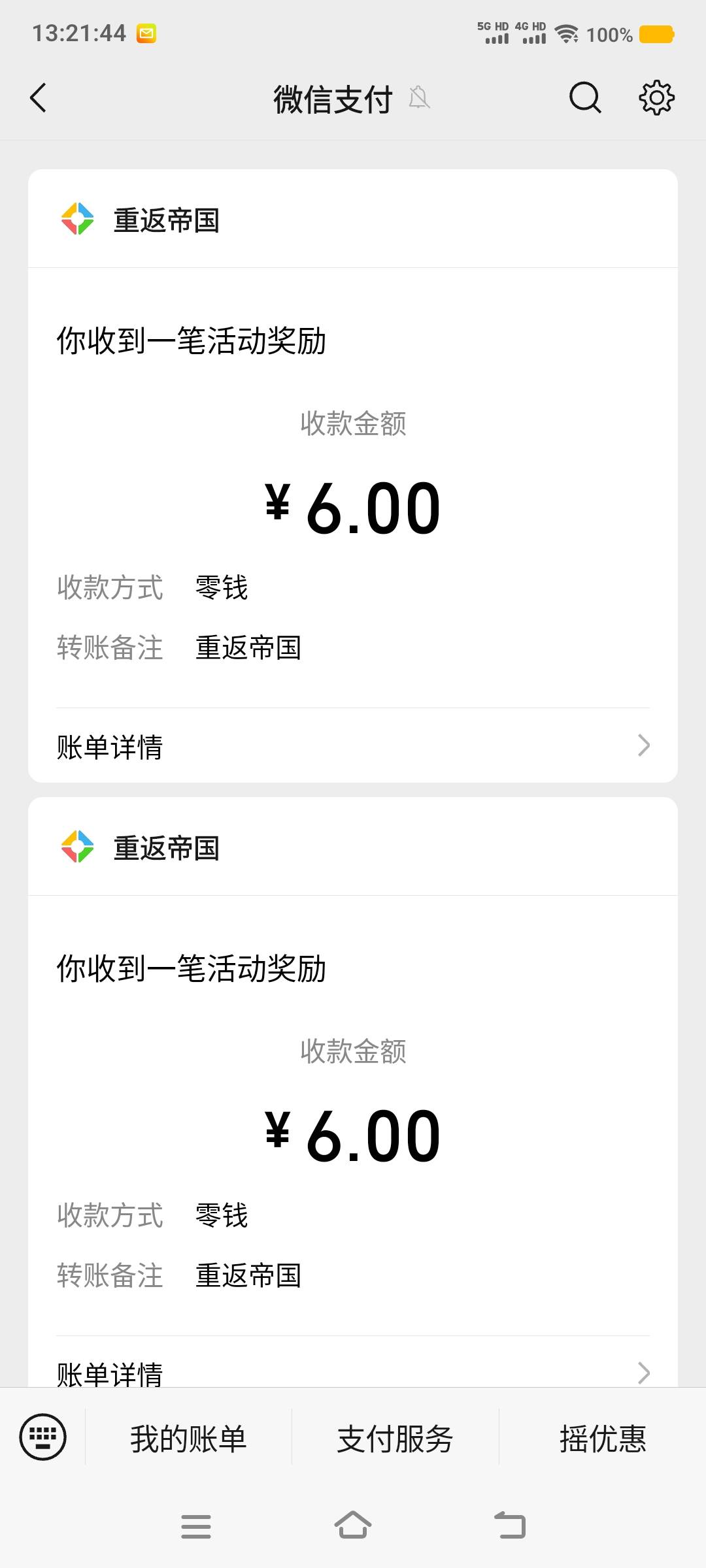Tap the system home button
This screenshot has height=1568, width=706.
point(353,1526)
